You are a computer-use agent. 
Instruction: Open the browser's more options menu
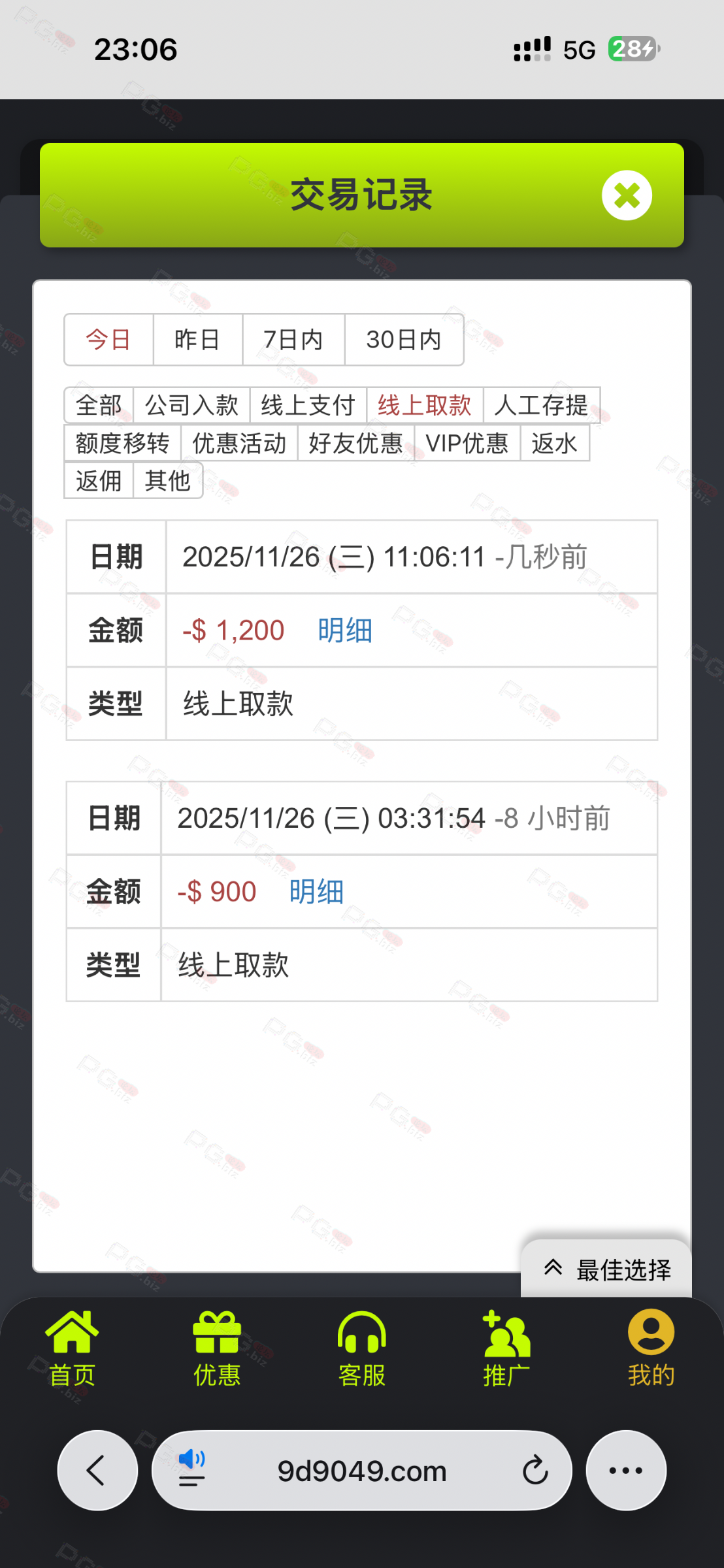pos(626,1471)
